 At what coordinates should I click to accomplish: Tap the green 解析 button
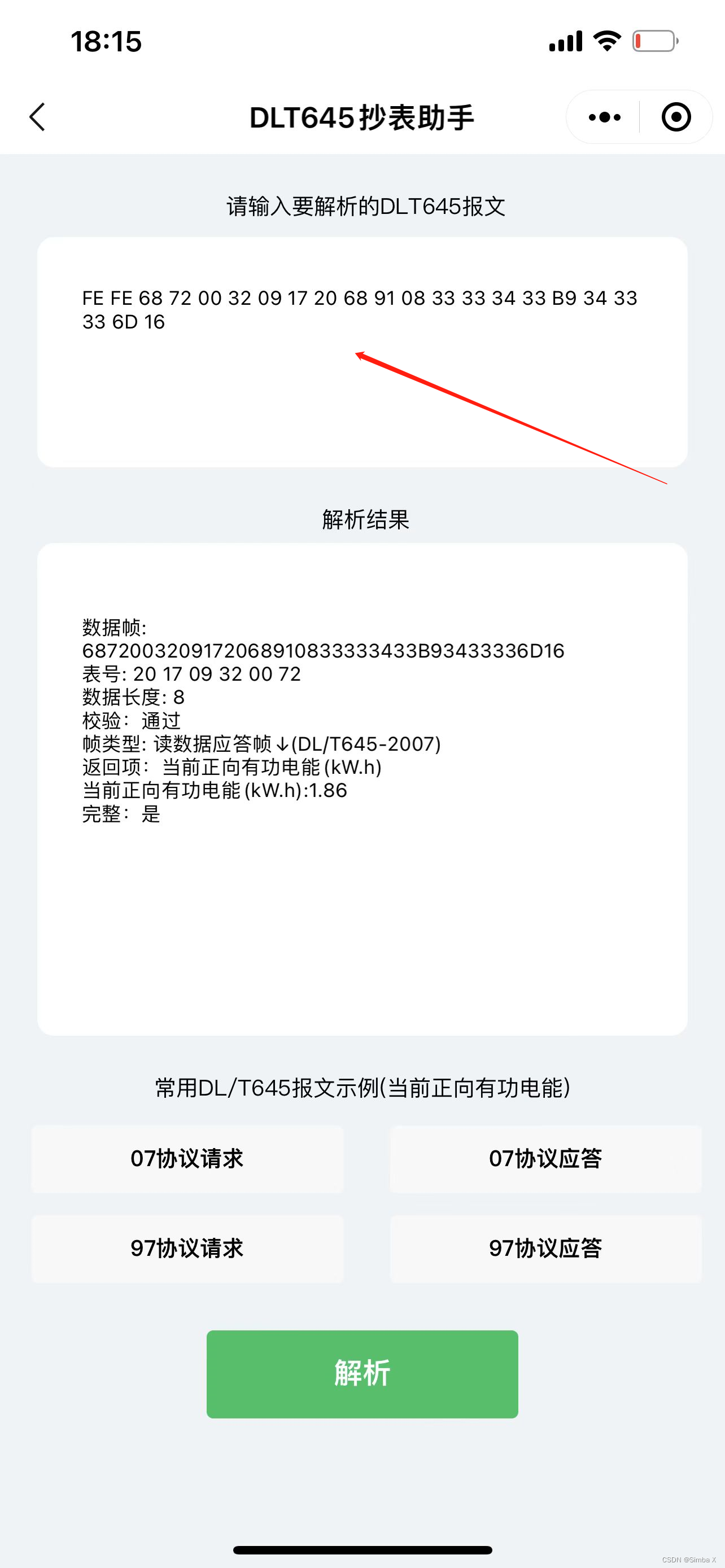tap(362, 1374)
